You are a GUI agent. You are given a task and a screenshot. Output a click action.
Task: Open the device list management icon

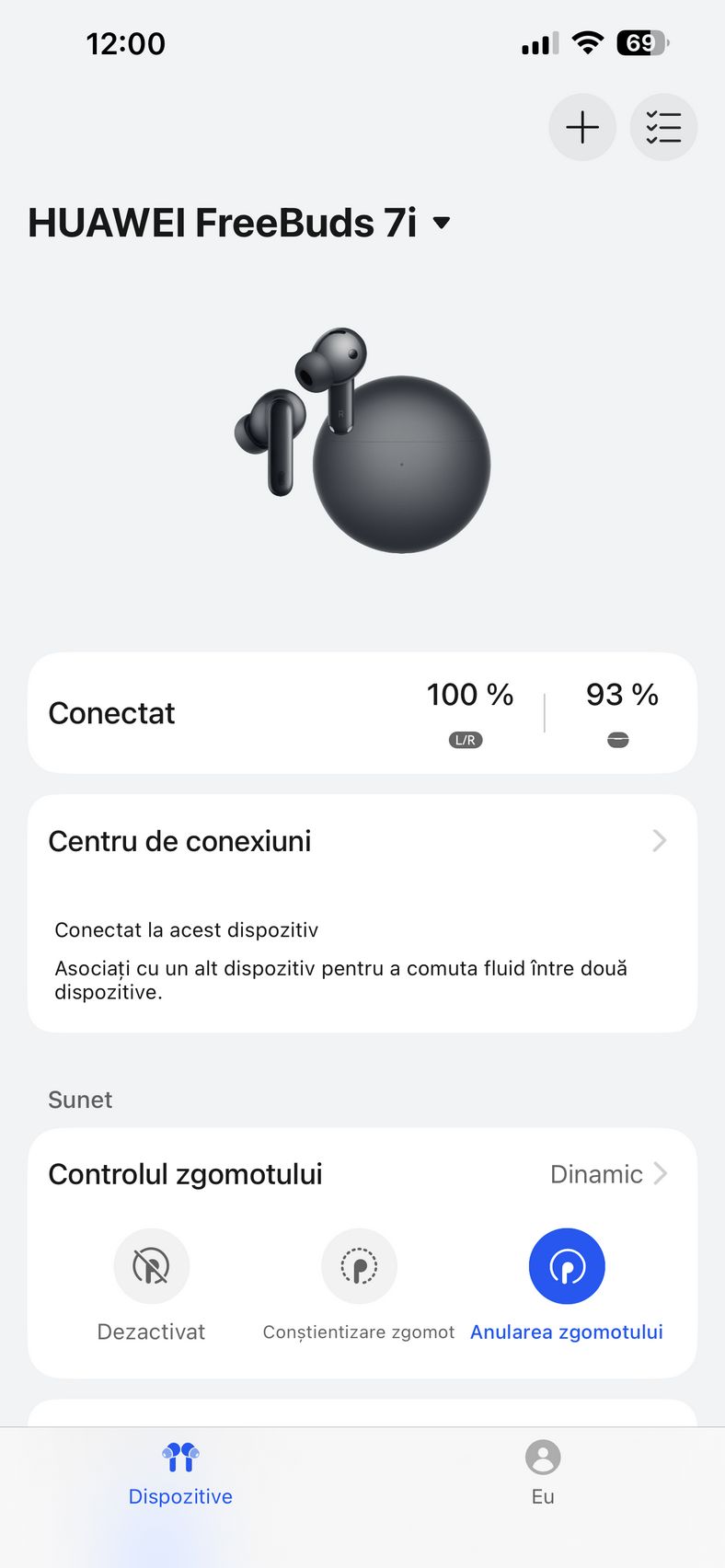tap(663, 127)
